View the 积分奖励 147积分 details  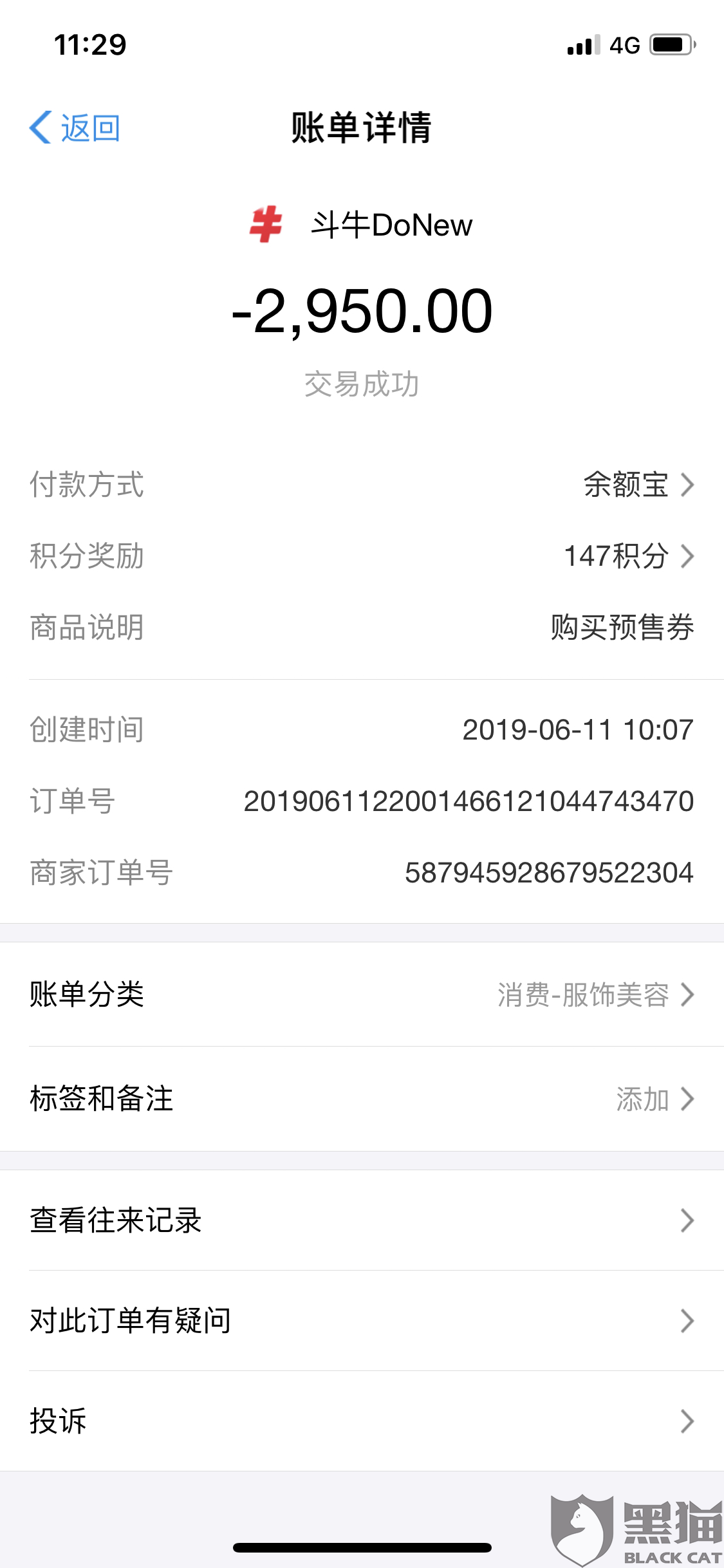tap(362, 555)
